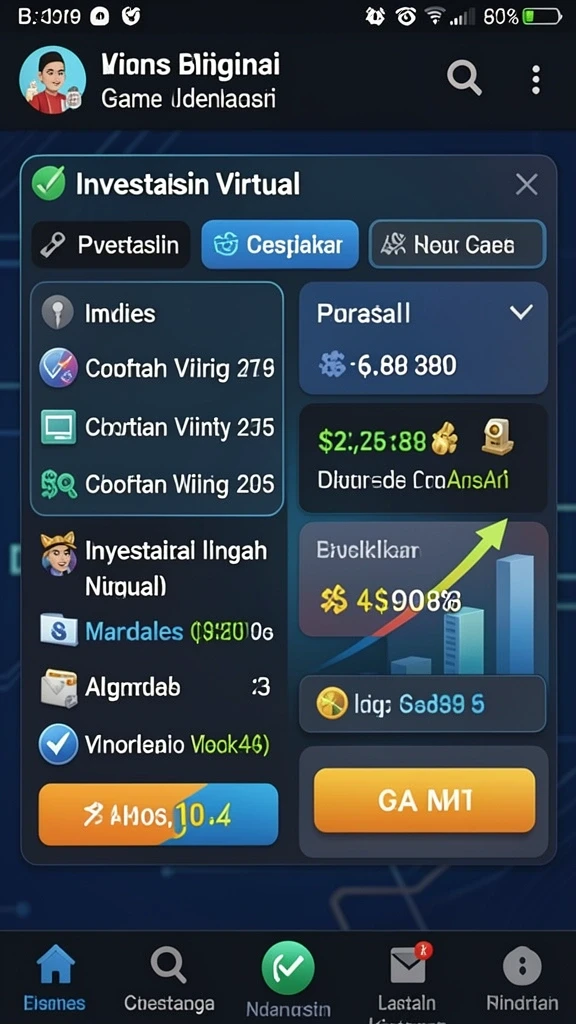Tap the orange GA MIT button

click(424, 801)
